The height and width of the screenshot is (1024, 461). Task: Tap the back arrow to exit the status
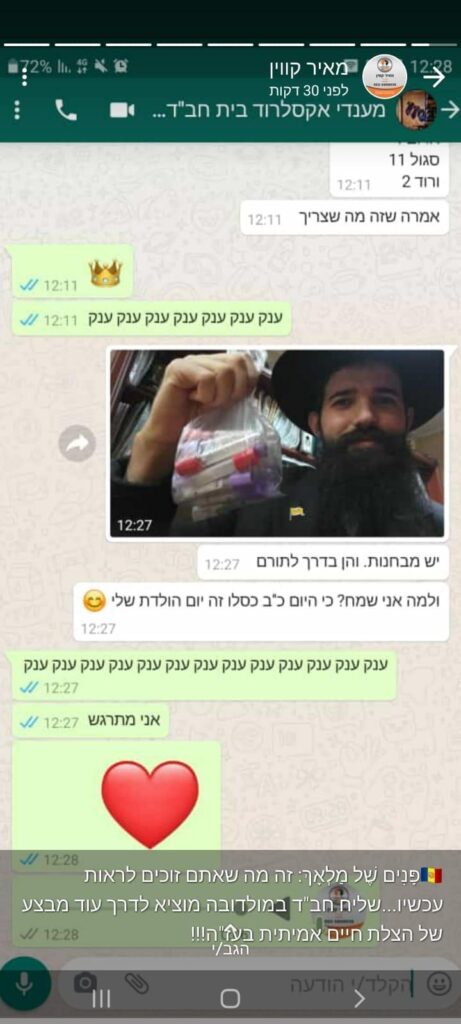[434, 77]
